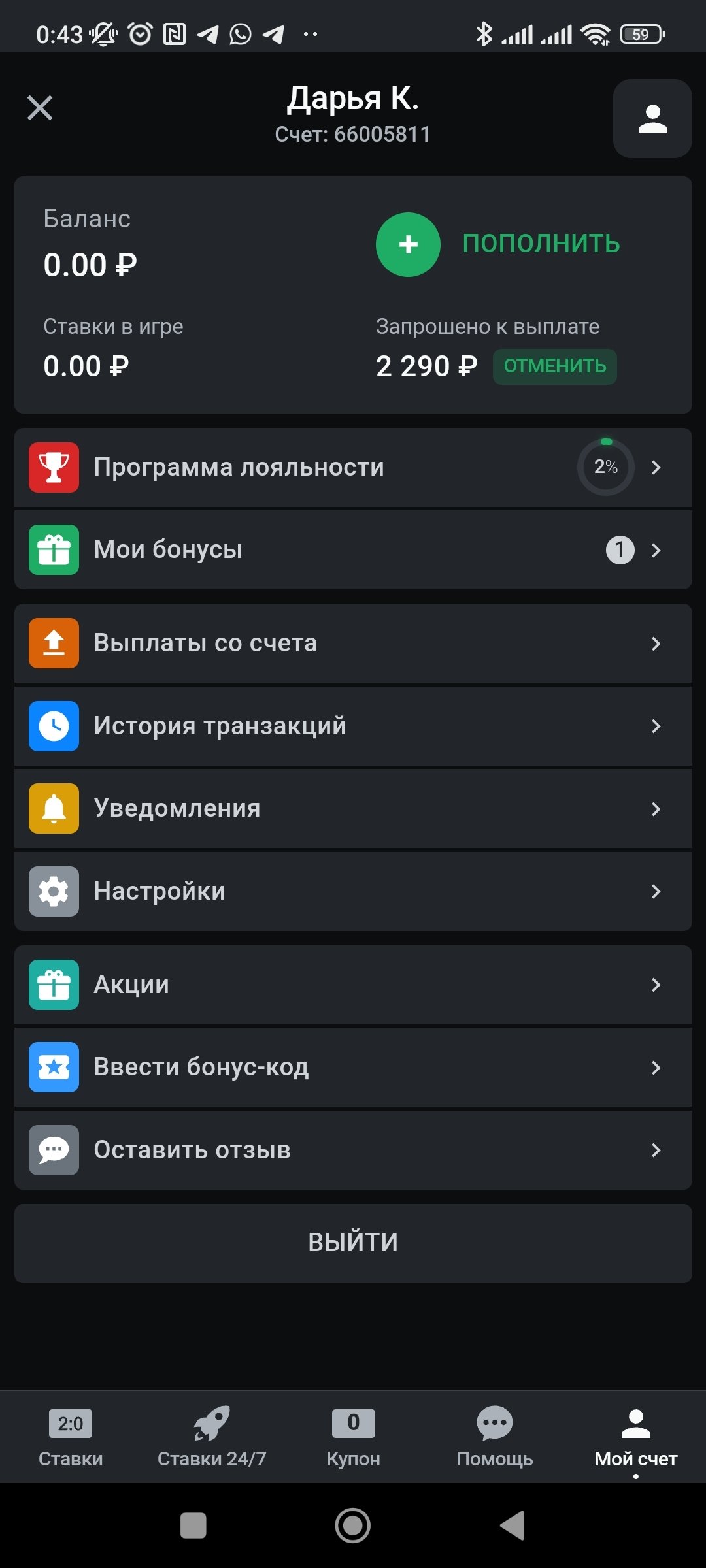706x1568 pixels.
Task: Tap Пополнить to top up the balance
Action: click(x=497, y=244)
